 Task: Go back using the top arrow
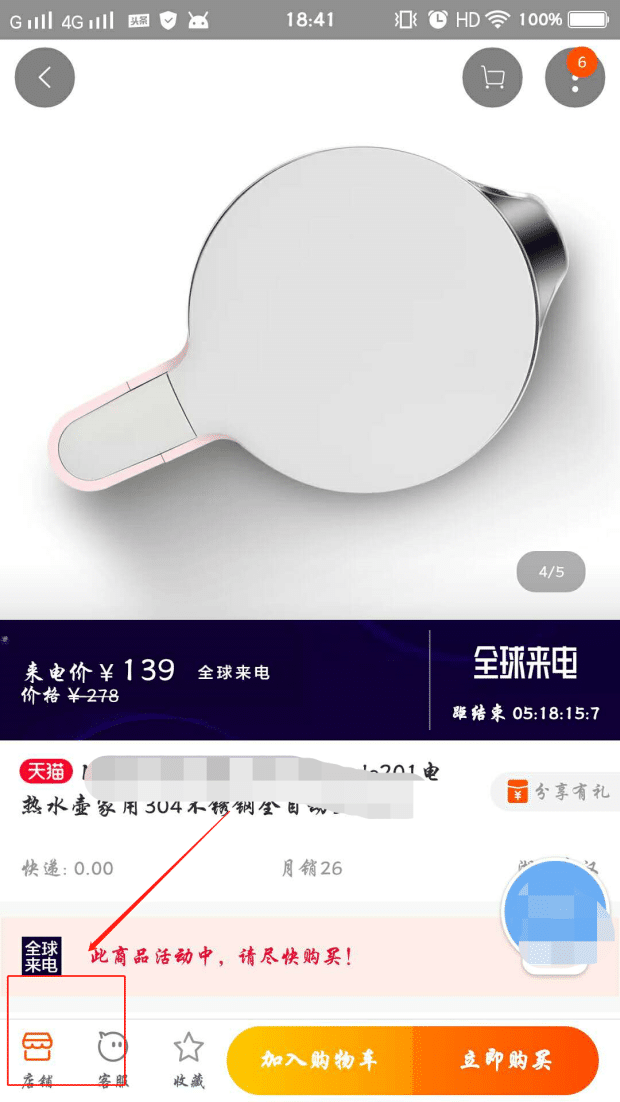[x=45, y=78]
